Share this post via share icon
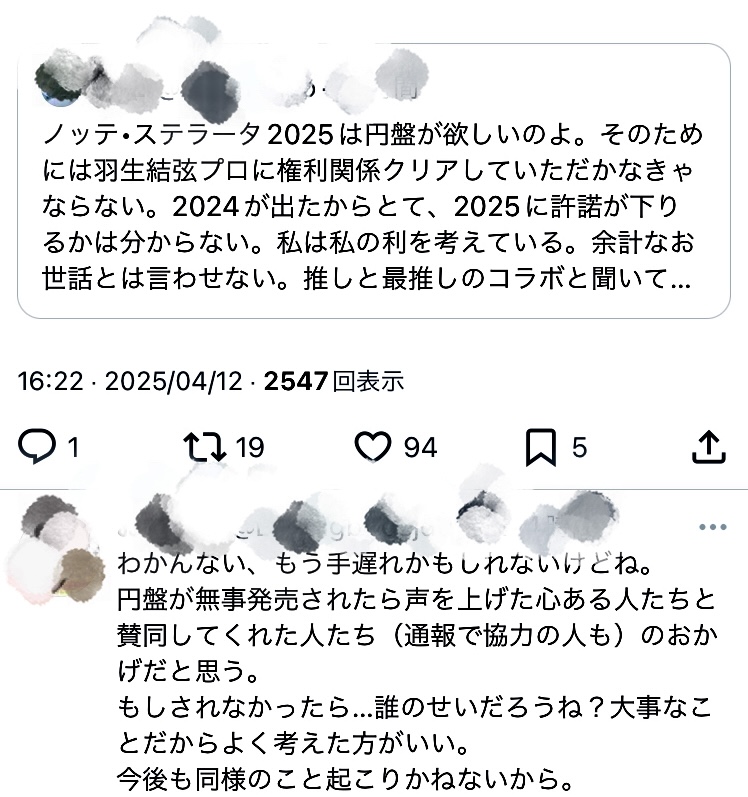748x797 pixels. point(709,447)
